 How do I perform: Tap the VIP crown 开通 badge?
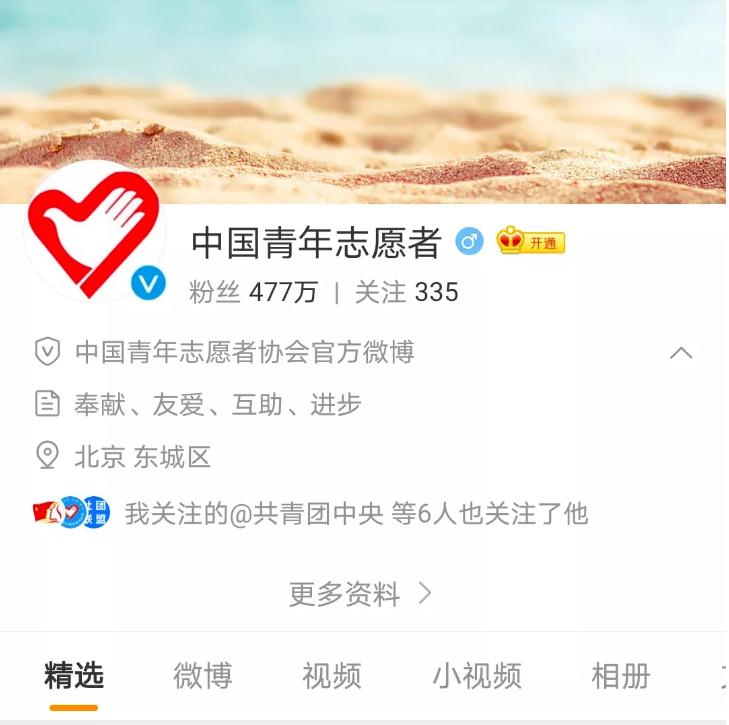click(x=531, y=242)
